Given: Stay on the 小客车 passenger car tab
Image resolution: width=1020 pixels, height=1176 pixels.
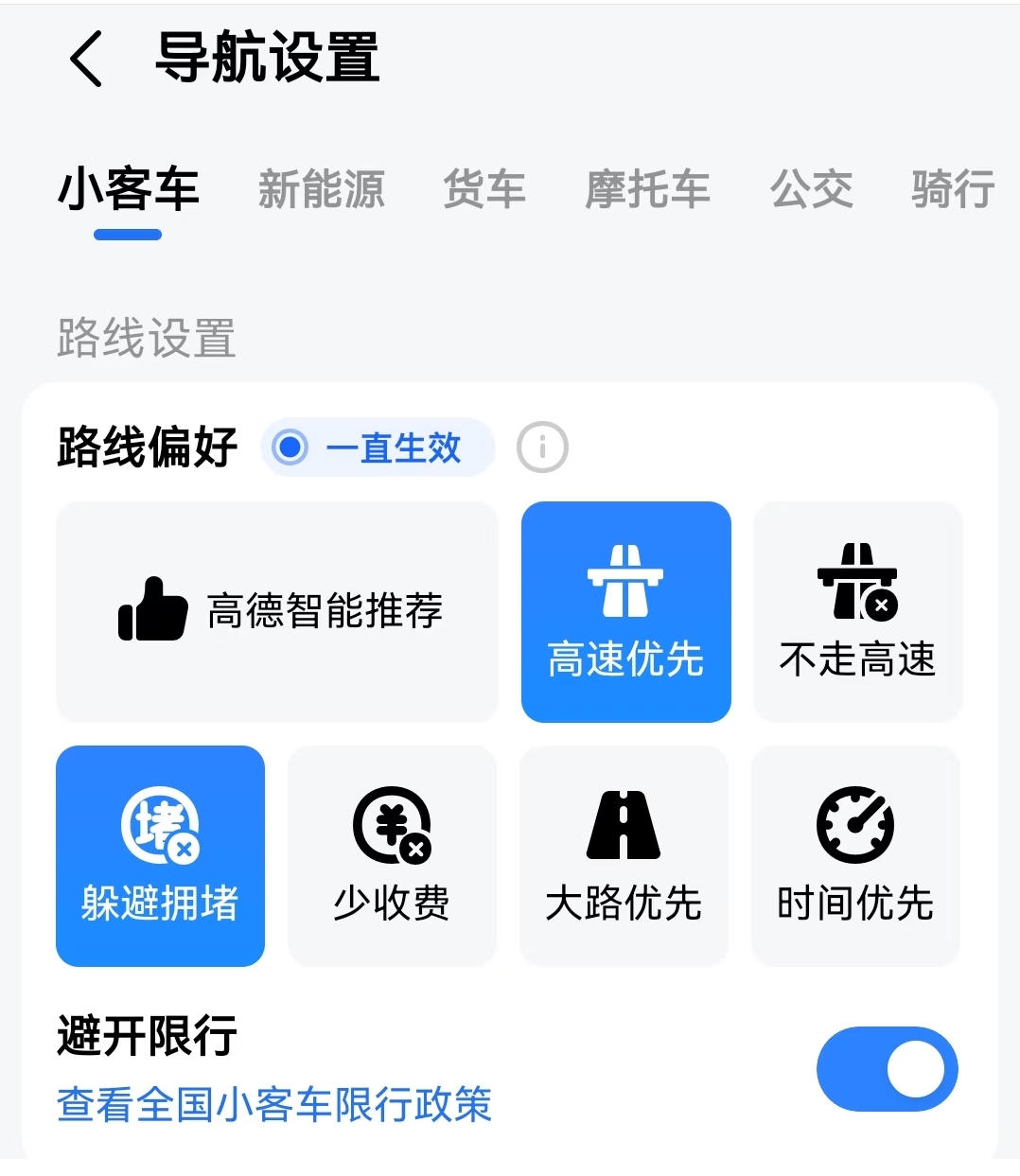Looking at the screenshot, I should [x=131, y=189].
